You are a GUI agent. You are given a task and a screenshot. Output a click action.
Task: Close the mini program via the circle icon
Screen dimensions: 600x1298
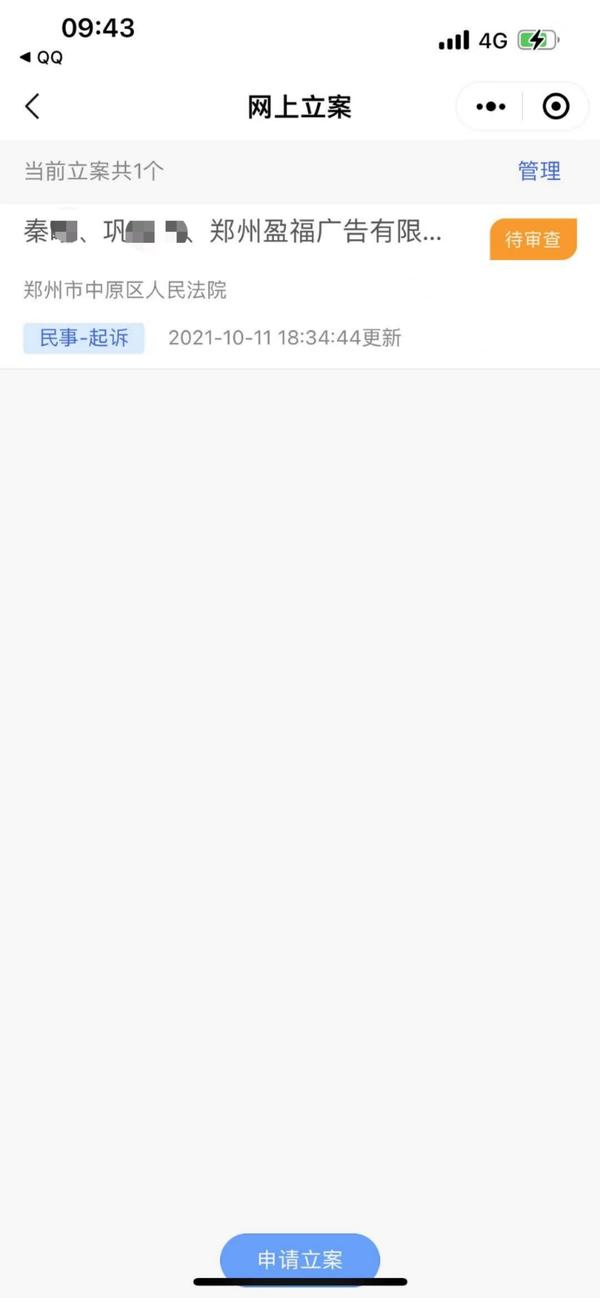555,107
